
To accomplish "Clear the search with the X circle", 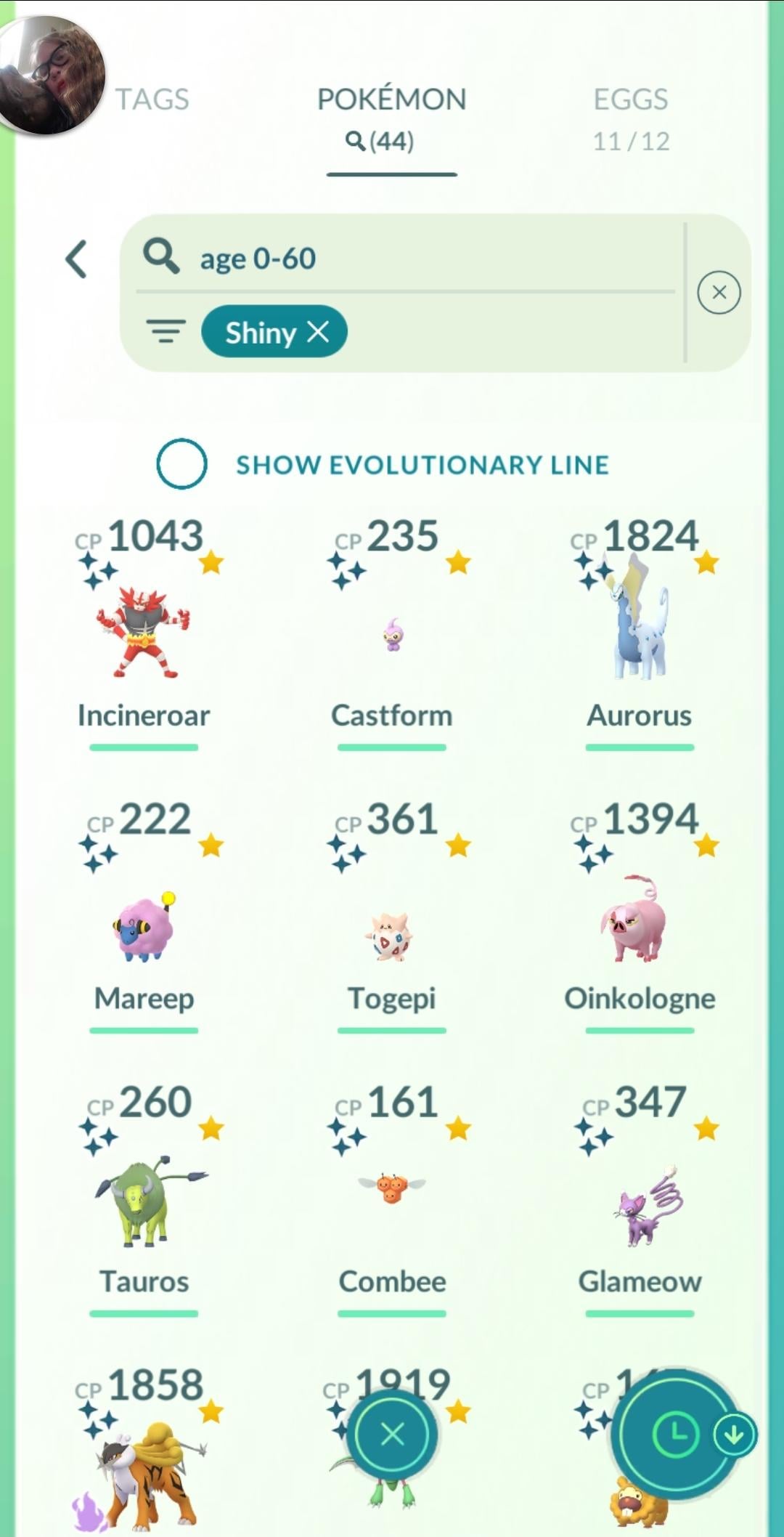I will (719, 293).
